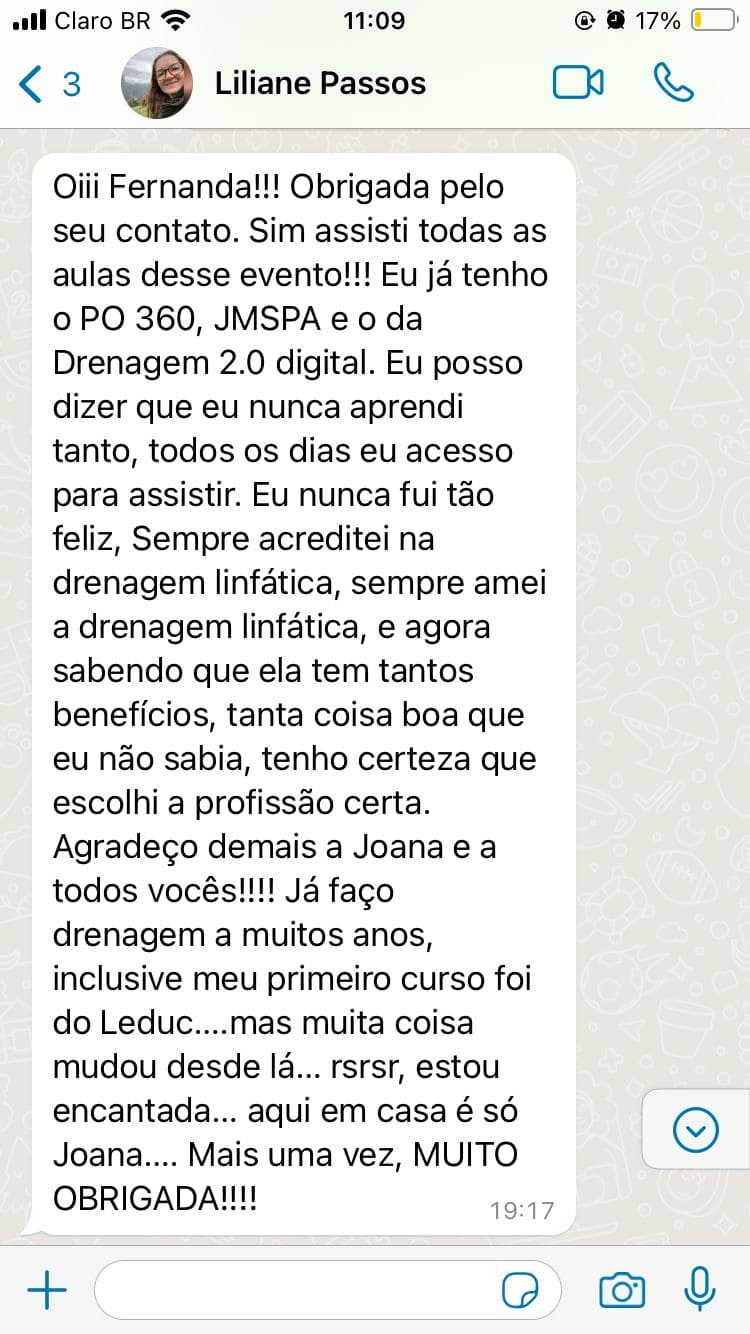750x1334 pixels.
Task: Open the attachment plus menu
Action: [x=46, y=1290]
